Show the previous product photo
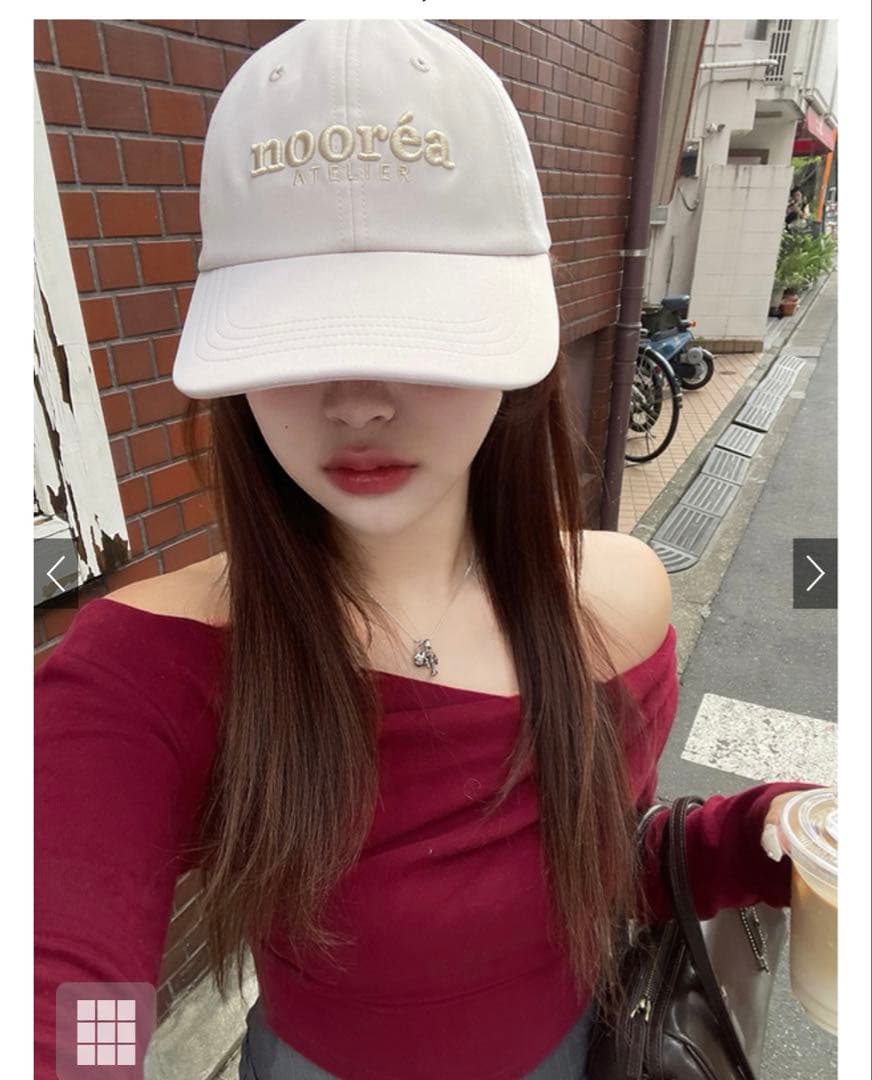Viewport: 872px width, 1080px height. (56, 573)
